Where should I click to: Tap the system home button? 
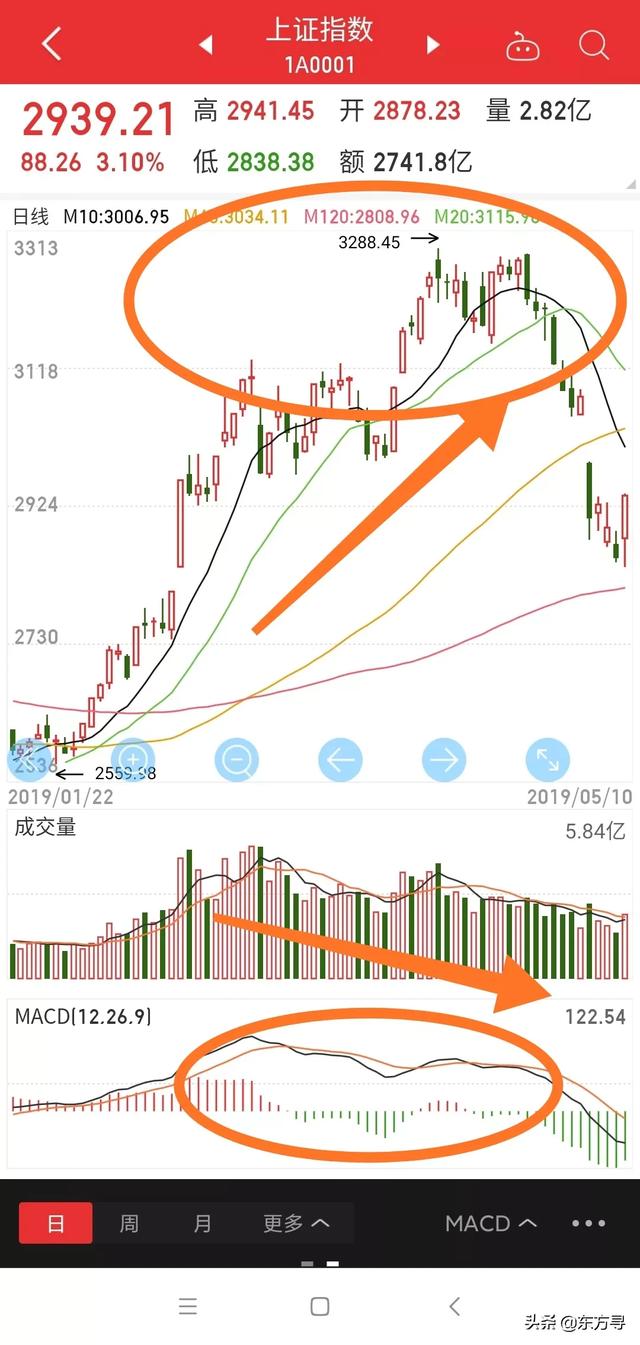tap(320, 1306)
